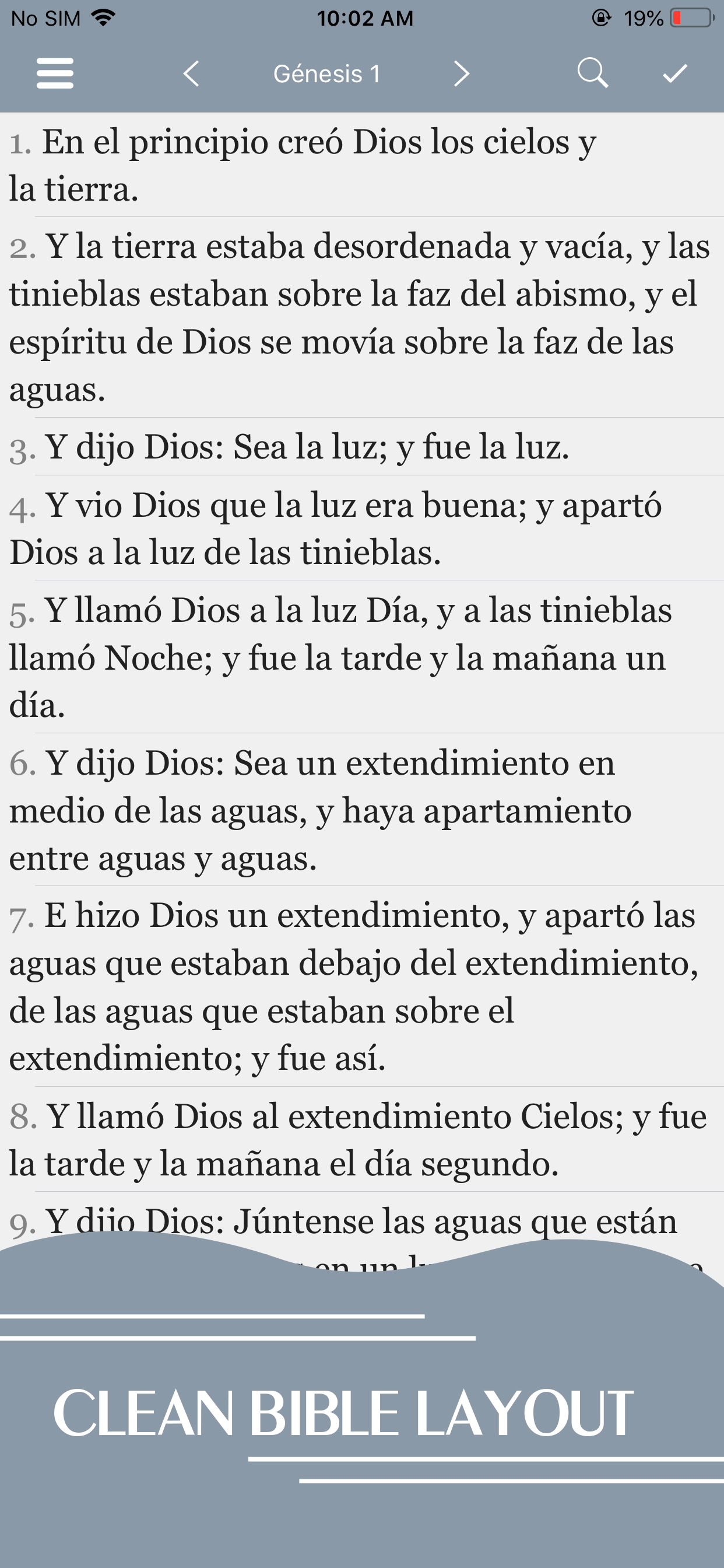The image size is (724, 1568).
Task: Open the search tool
Action: coord(593,74)
